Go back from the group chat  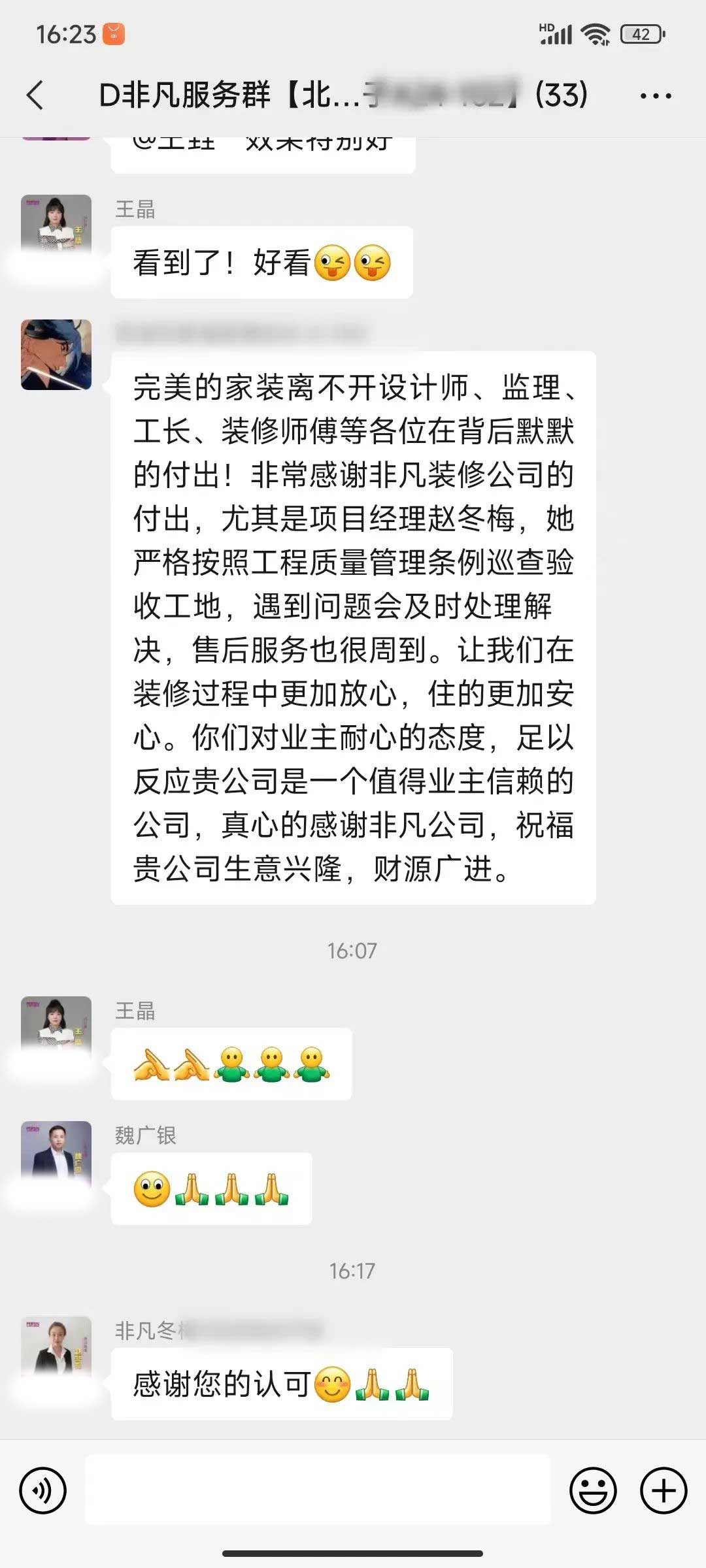pos(36,95)
